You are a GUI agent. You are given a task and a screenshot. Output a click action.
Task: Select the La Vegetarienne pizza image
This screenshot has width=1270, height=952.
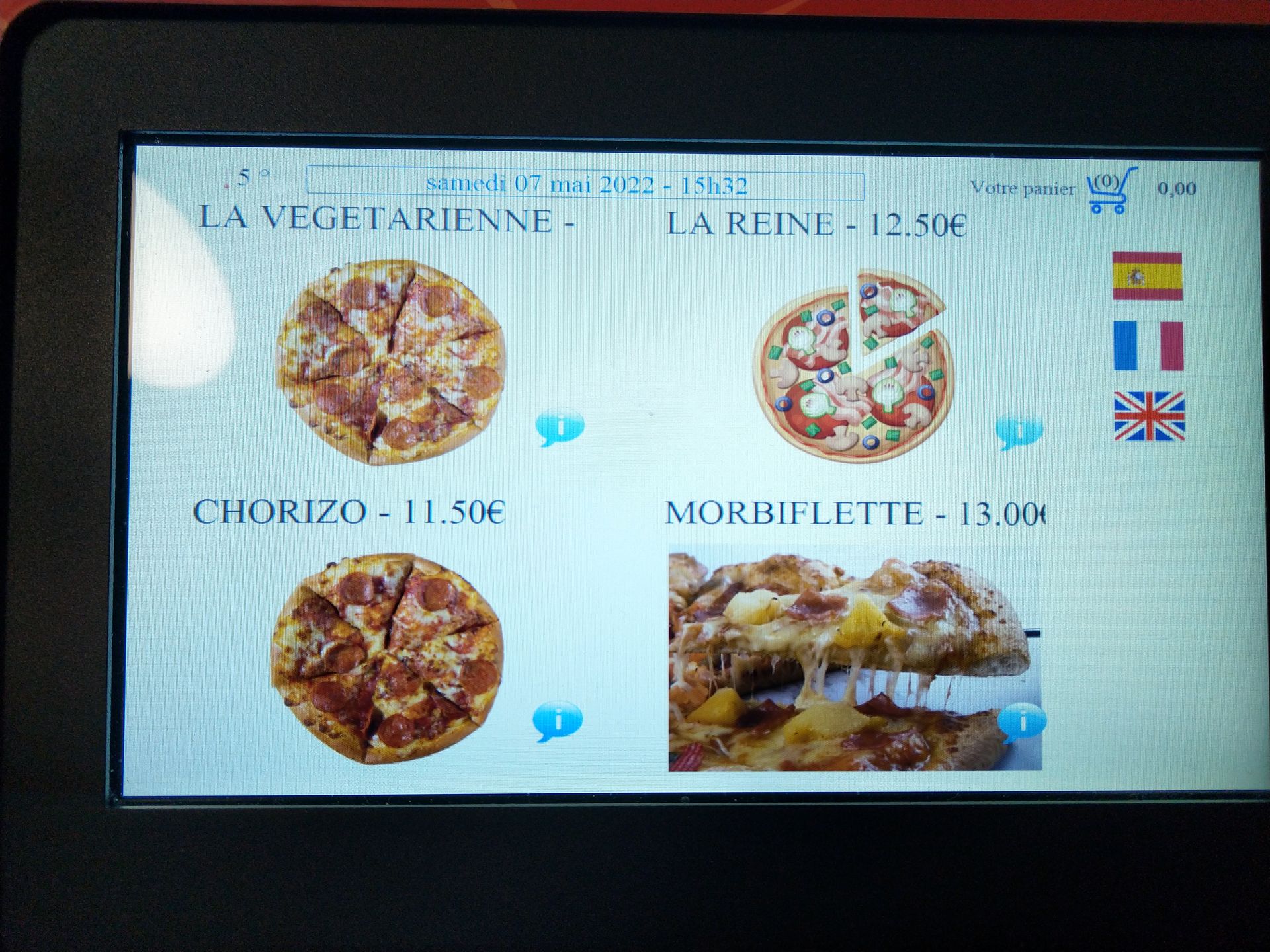(x=390, y=362)
